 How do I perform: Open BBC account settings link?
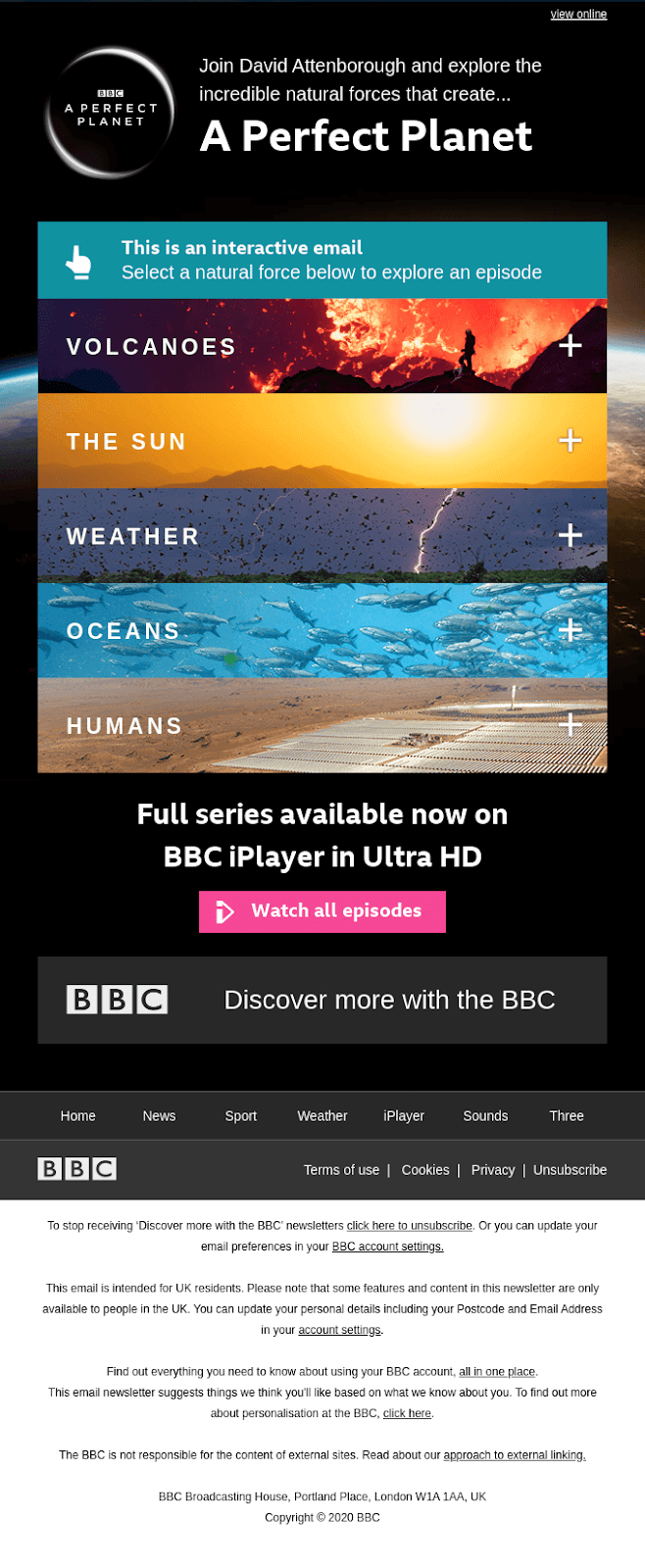(x=387, y=1247)
